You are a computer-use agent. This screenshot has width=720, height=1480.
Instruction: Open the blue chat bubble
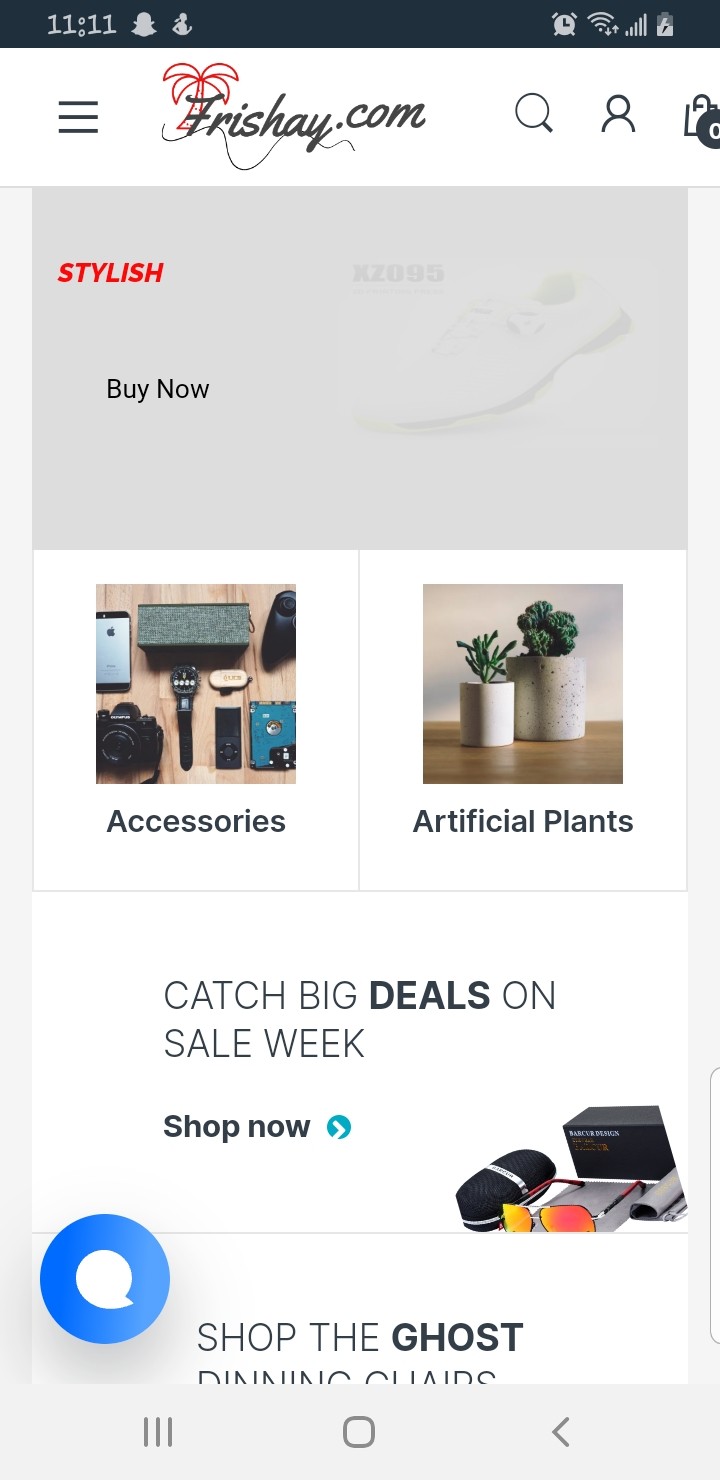tap(105, 1278)
